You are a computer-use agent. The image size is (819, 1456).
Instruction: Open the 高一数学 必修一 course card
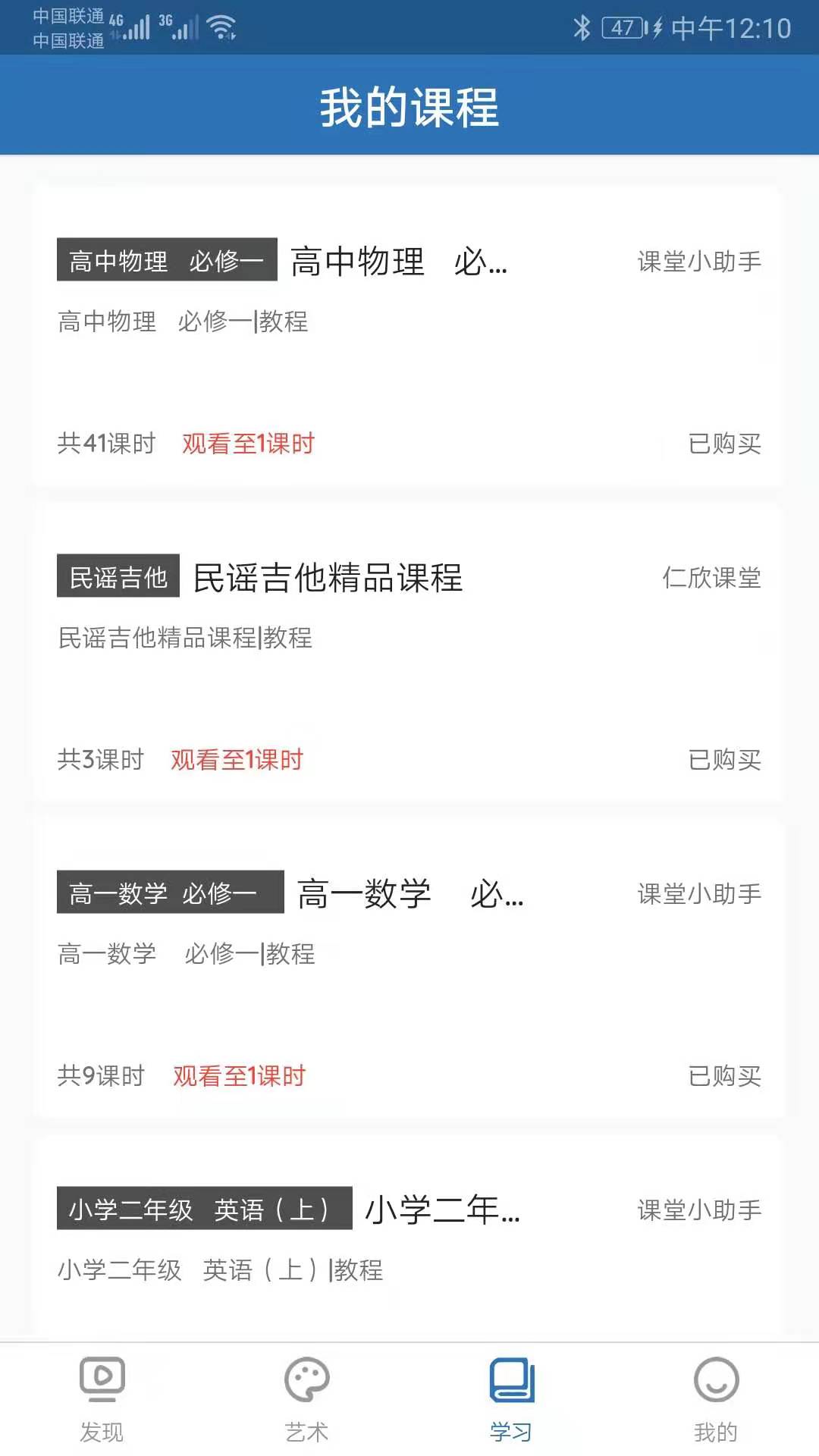click(x=409, y=968)
